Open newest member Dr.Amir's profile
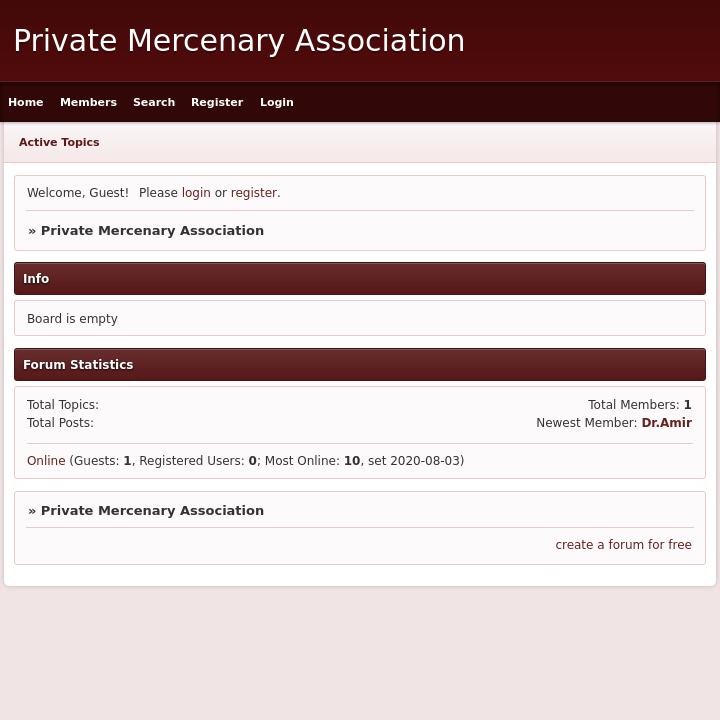Viewport: 720px width, 720px height. tap(666, 423)
